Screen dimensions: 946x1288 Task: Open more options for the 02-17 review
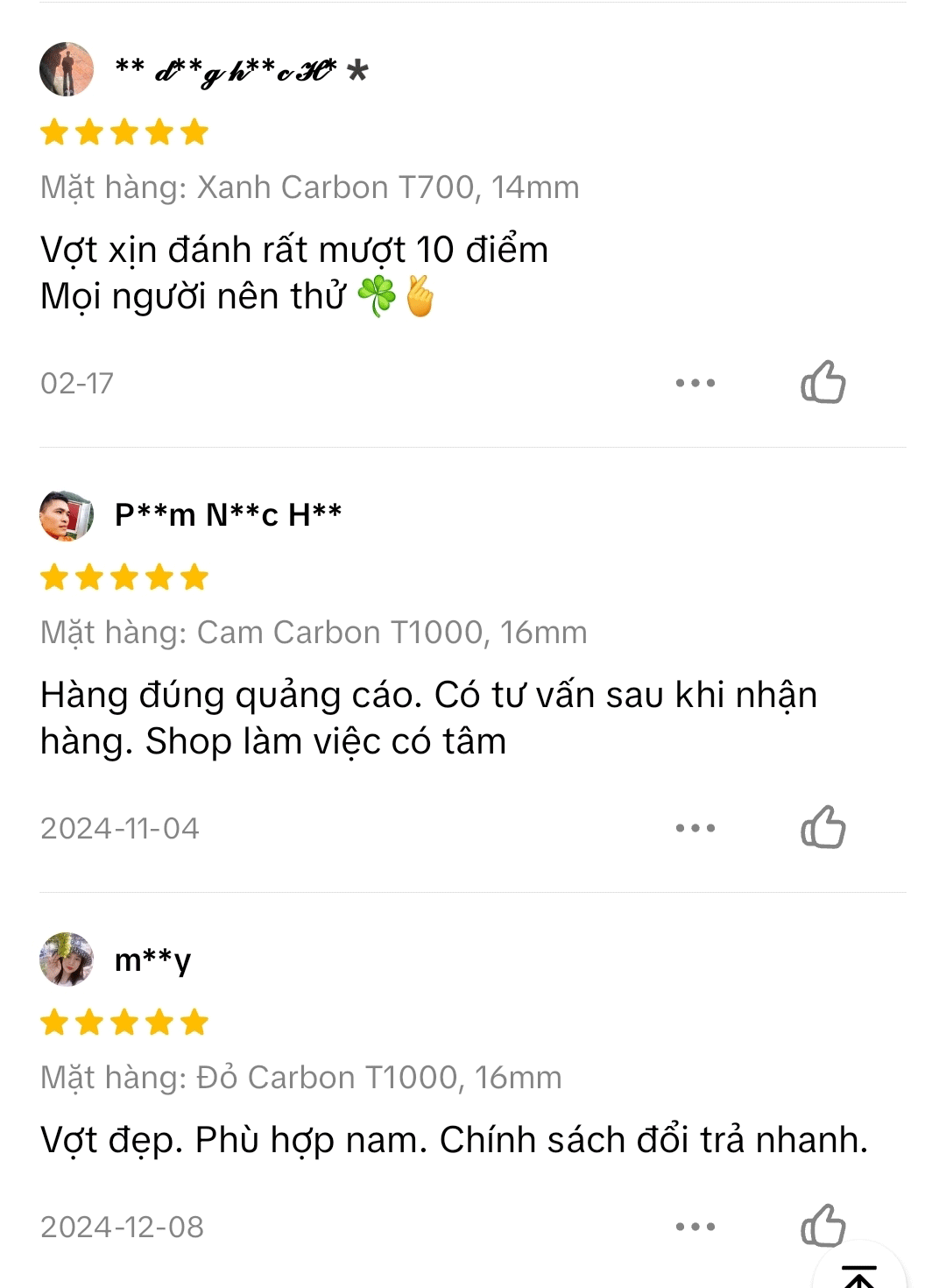pos(695,383)
